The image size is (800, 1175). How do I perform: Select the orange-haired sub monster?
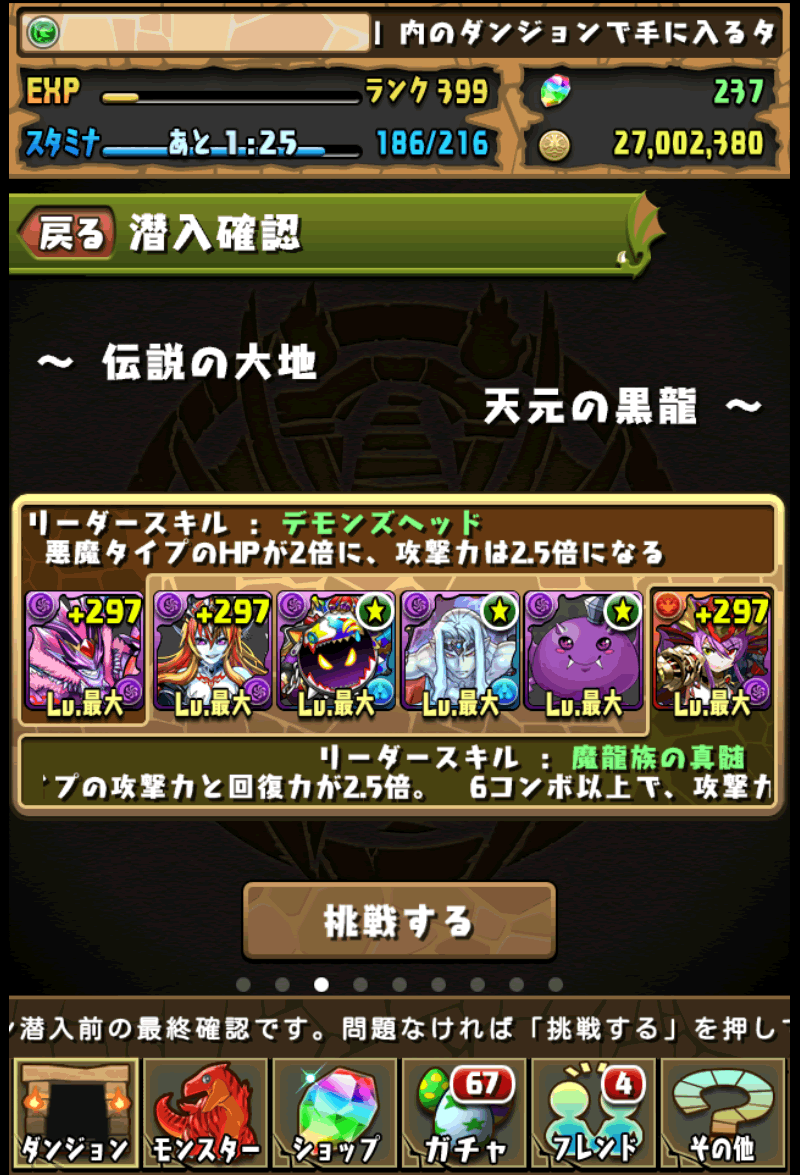(x=212, y=652)
